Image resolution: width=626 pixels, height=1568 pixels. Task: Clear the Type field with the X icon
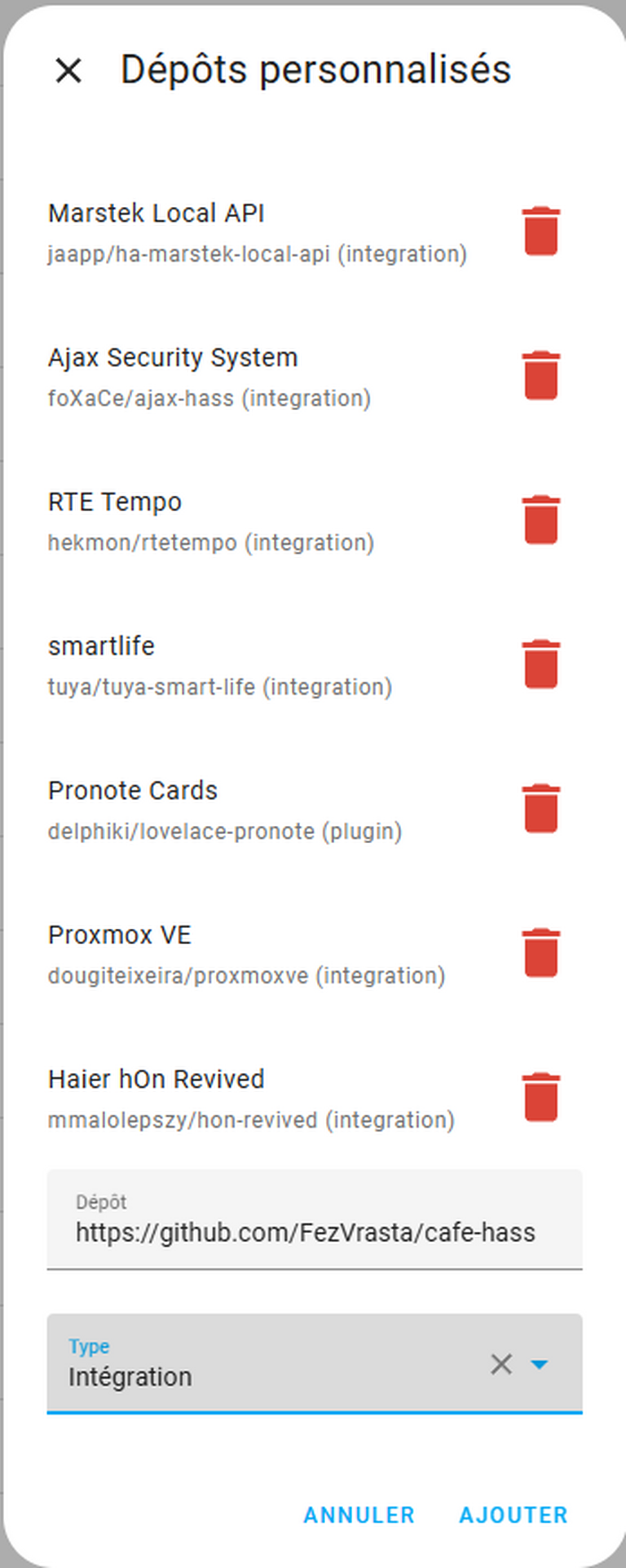pos(500,1364)
